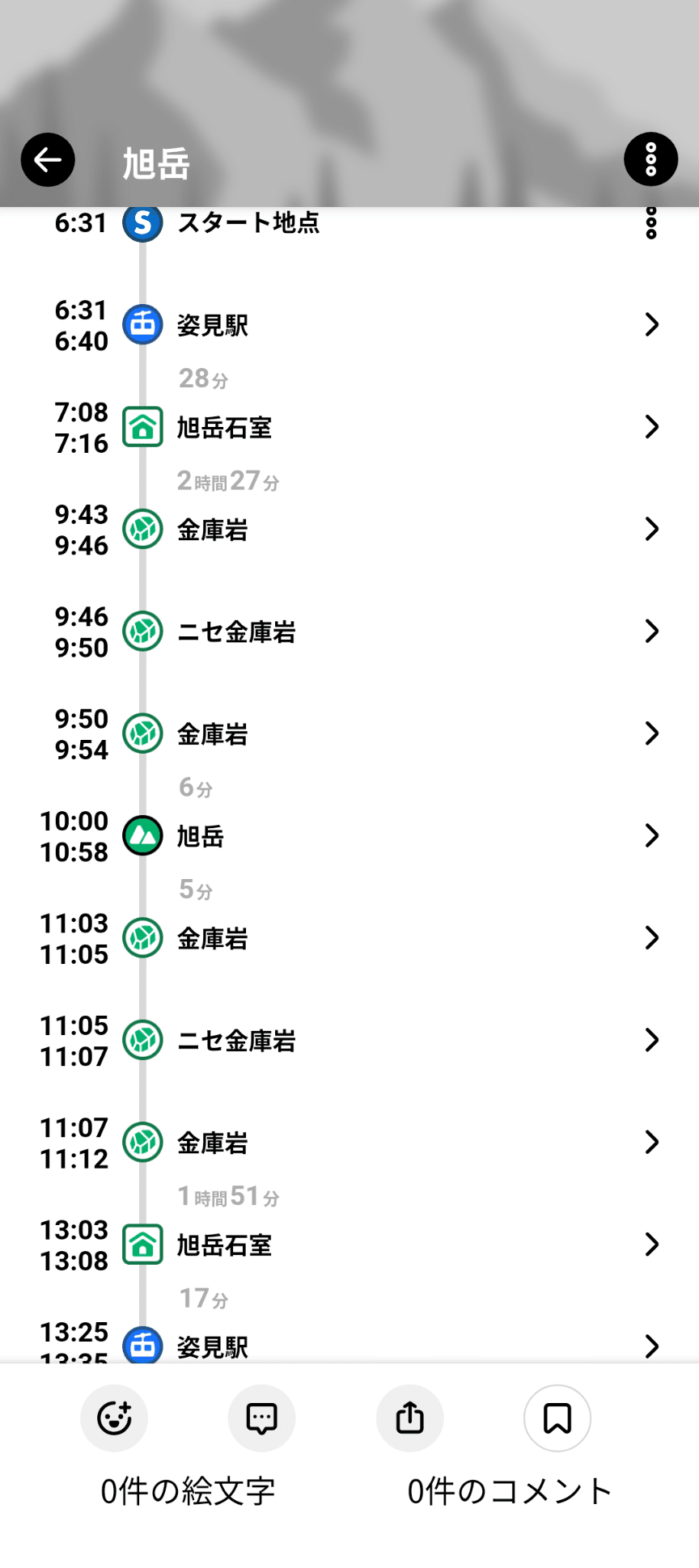Open the 旭岳 summit entry chevron

pyautogui.click(x=653, y=835)
